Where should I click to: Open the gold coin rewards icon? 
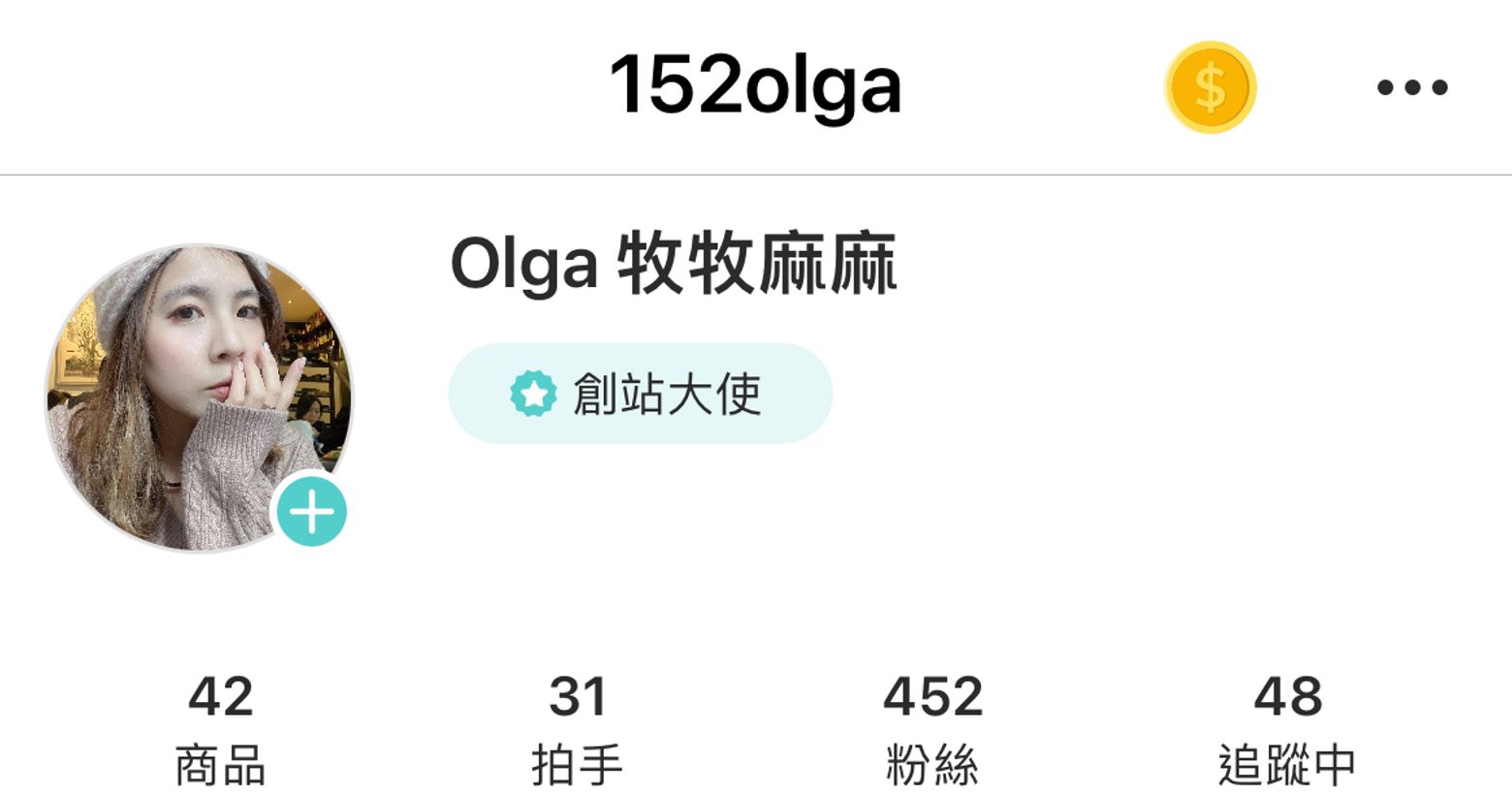click(1210, 87)
